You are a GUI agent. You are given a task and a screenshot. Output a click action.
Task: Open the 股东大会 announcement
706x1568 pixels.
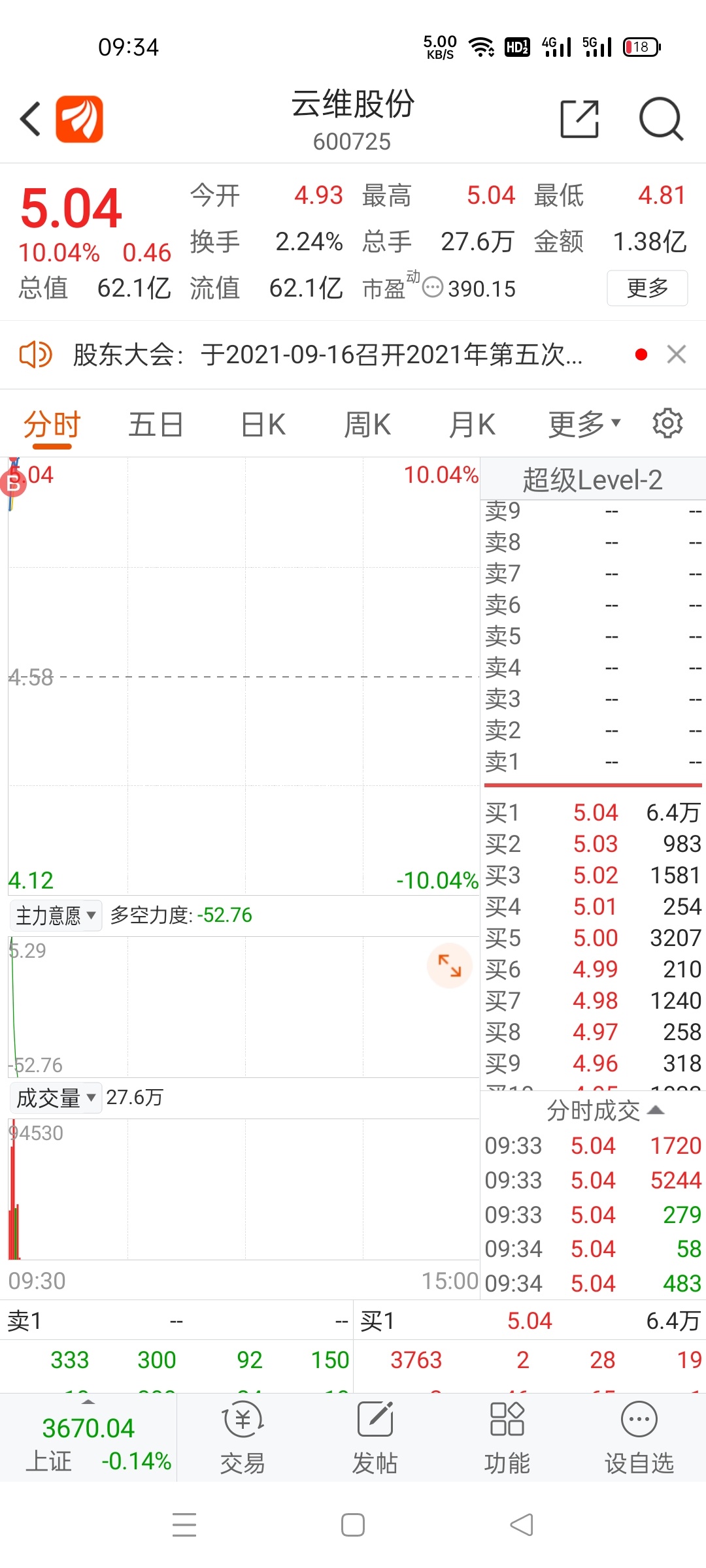pyautogui.click(x=327, y=355)
